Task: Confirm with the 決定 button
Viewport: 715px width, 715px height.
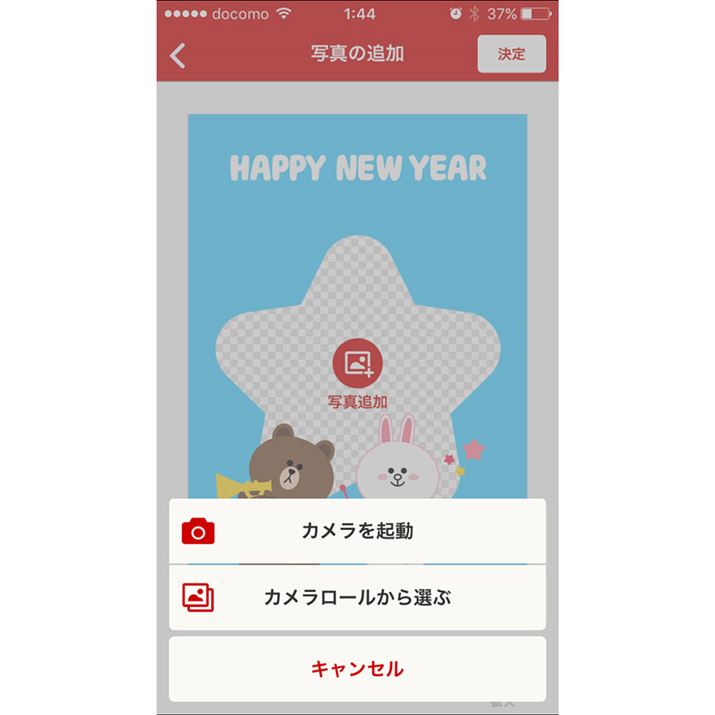Action: [511, 55]
